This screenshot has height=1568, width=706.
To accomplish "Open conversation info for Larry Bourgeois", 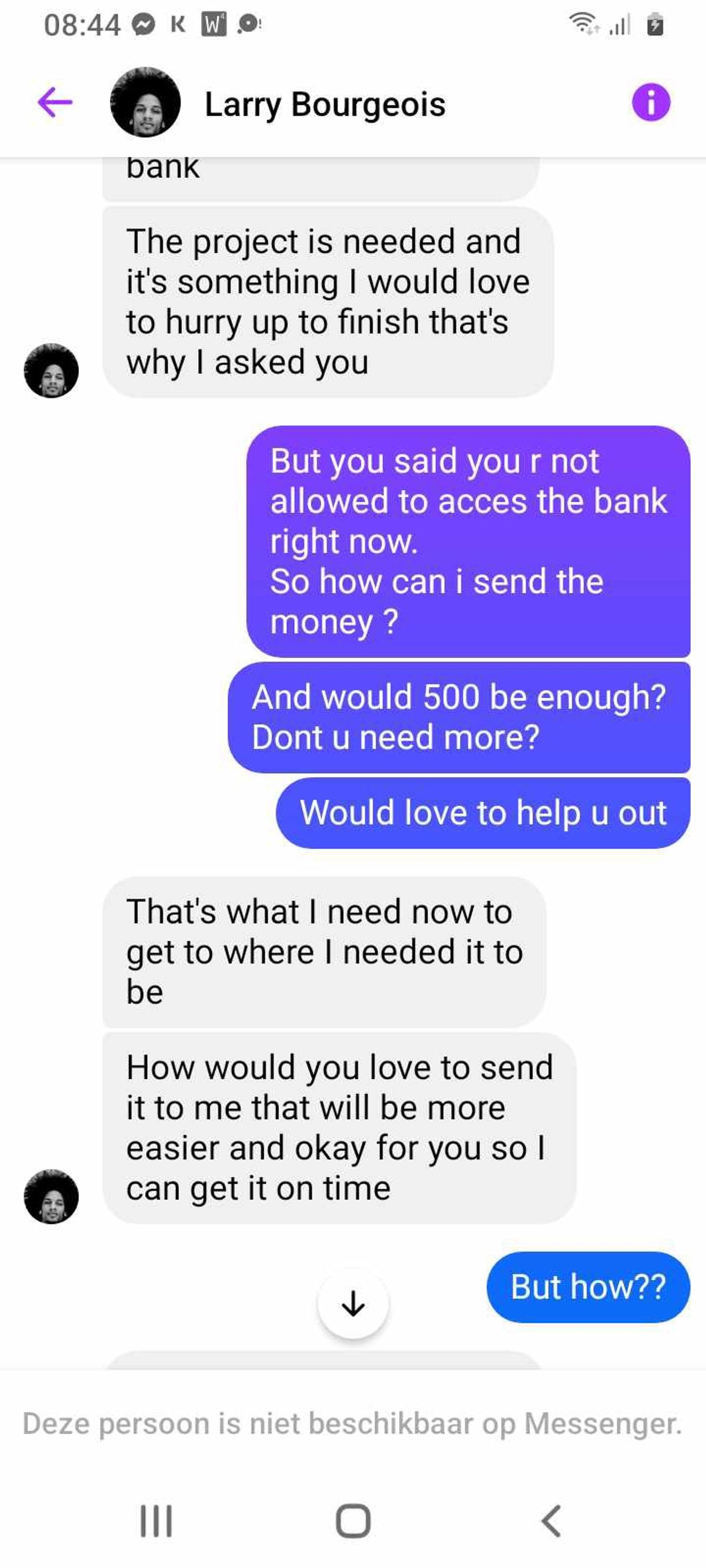I will tap(651, 102).
